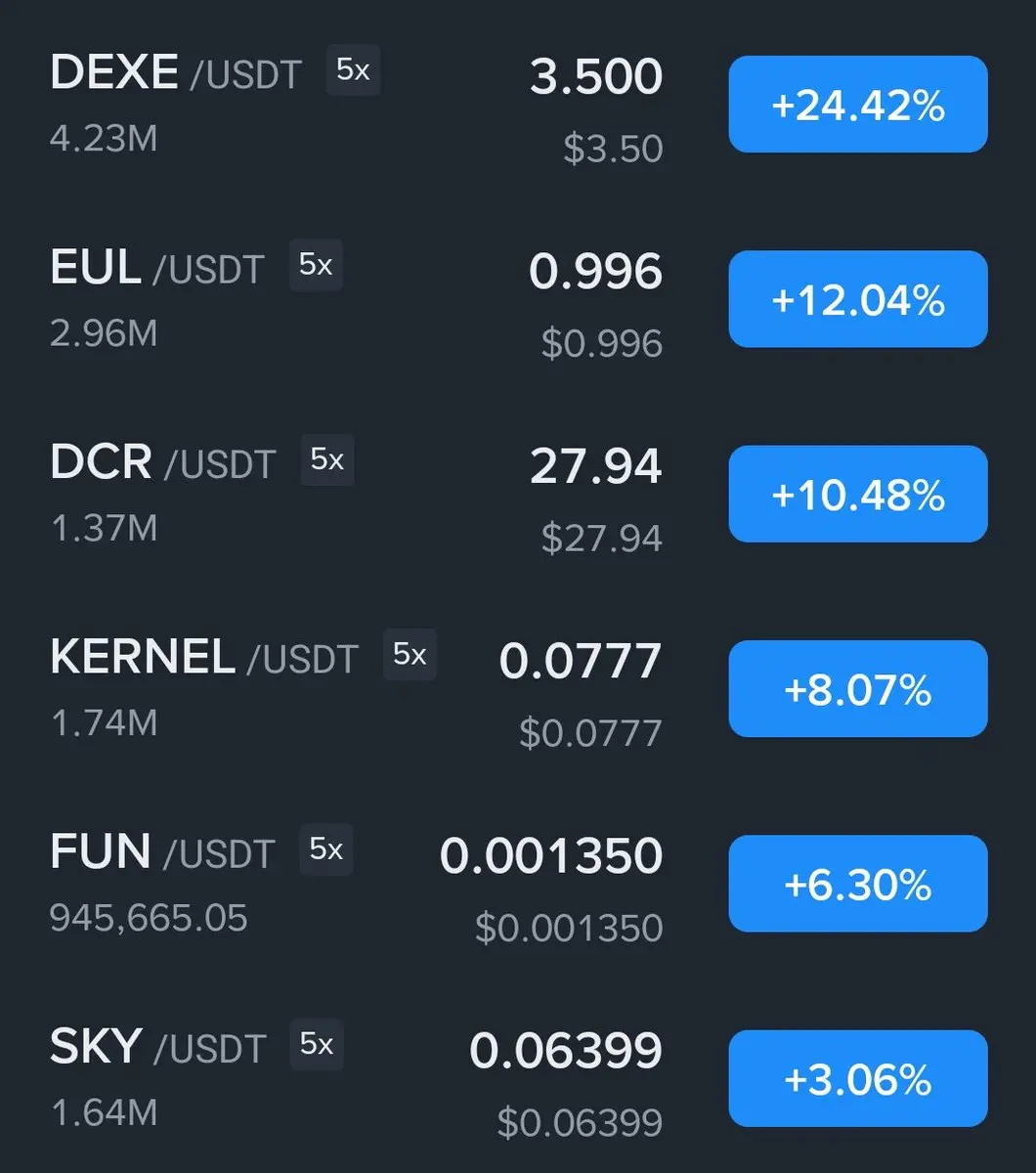Go to the SKY/USDT market

click(157, 1047)
